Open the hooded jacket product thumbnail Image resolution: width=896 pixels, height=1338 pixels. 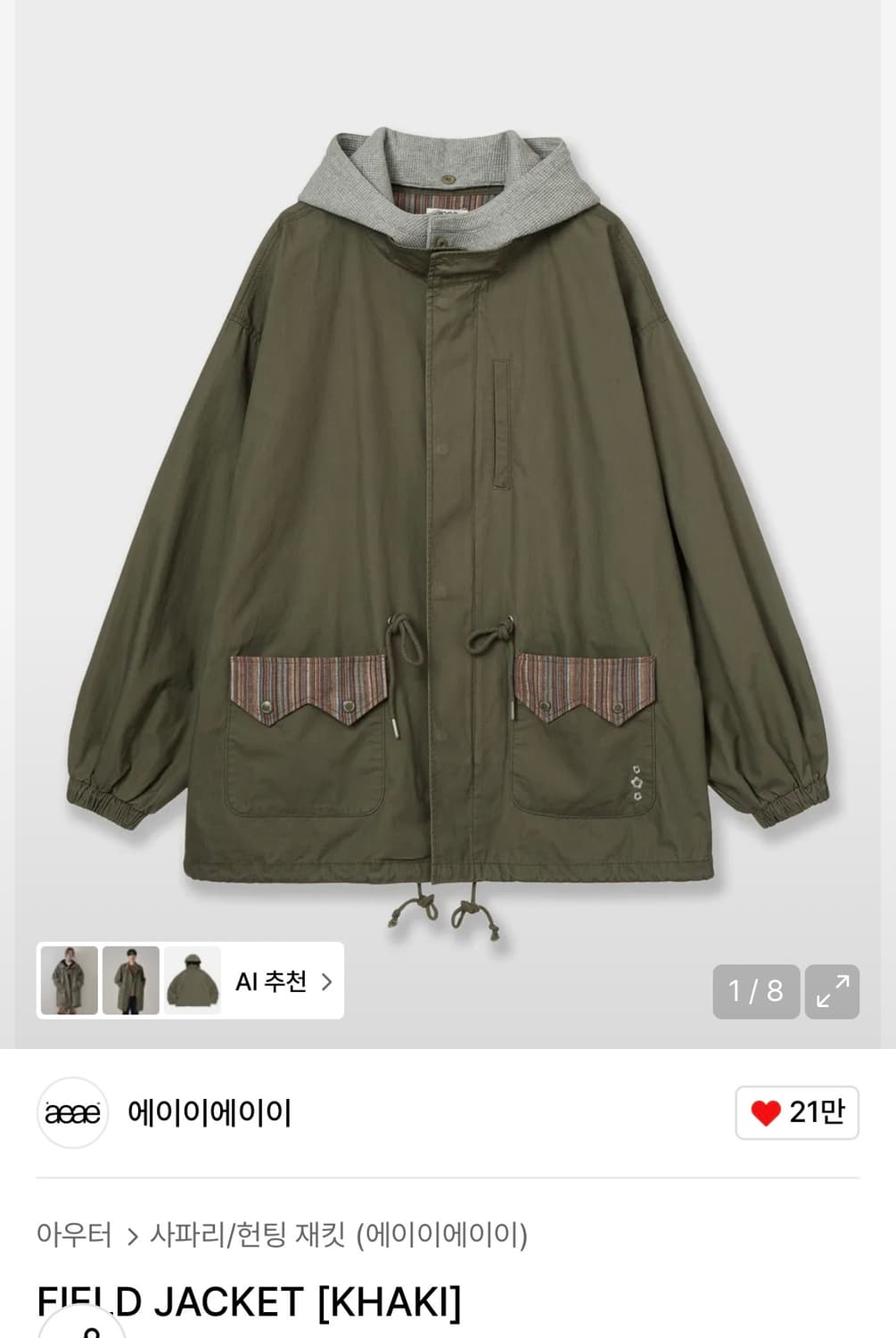coord(190,981)
